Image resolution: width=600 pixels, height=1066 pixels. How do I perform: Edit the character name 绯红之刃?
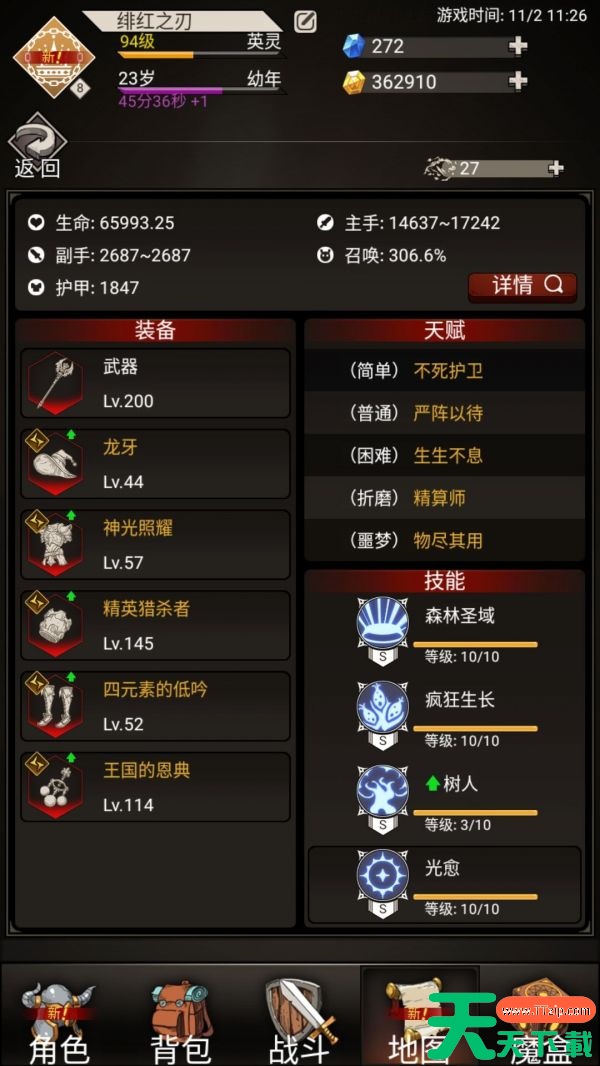tap(305, 21)
